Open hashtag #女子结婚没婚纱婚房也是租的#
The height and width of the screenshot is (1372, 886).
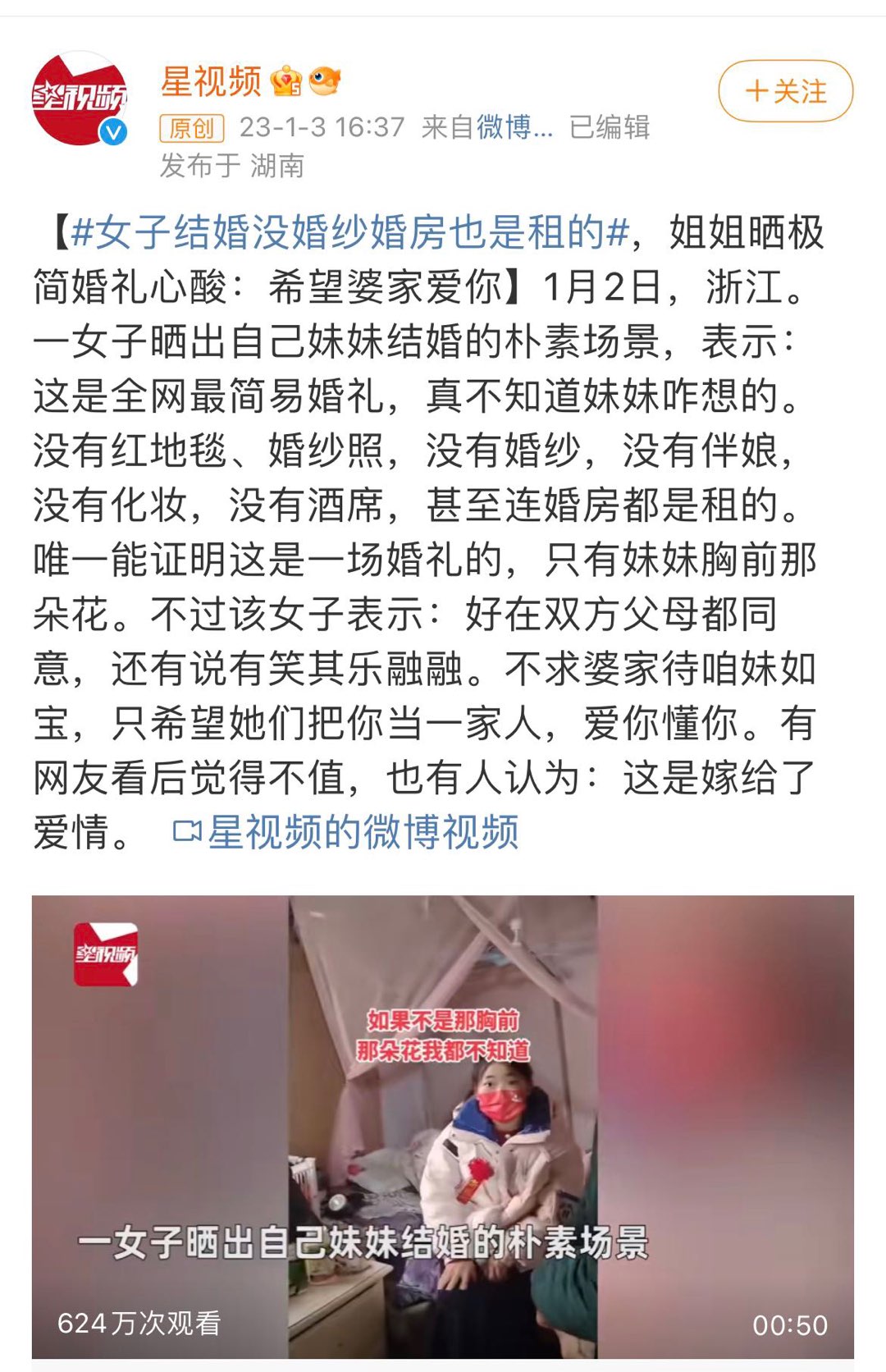pos(350,232)
